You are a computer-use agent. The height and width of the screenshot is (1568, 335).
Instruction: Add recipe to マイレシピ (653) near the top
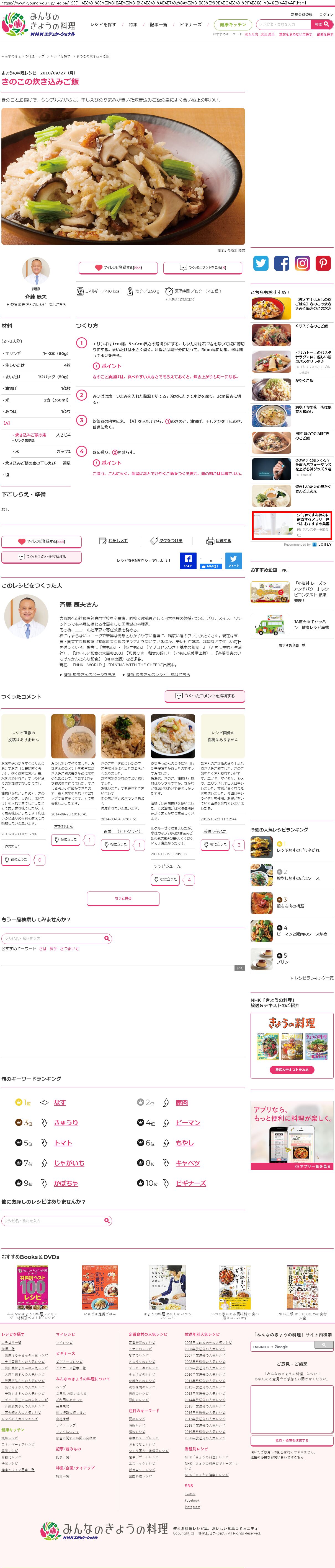click(118, 267)
